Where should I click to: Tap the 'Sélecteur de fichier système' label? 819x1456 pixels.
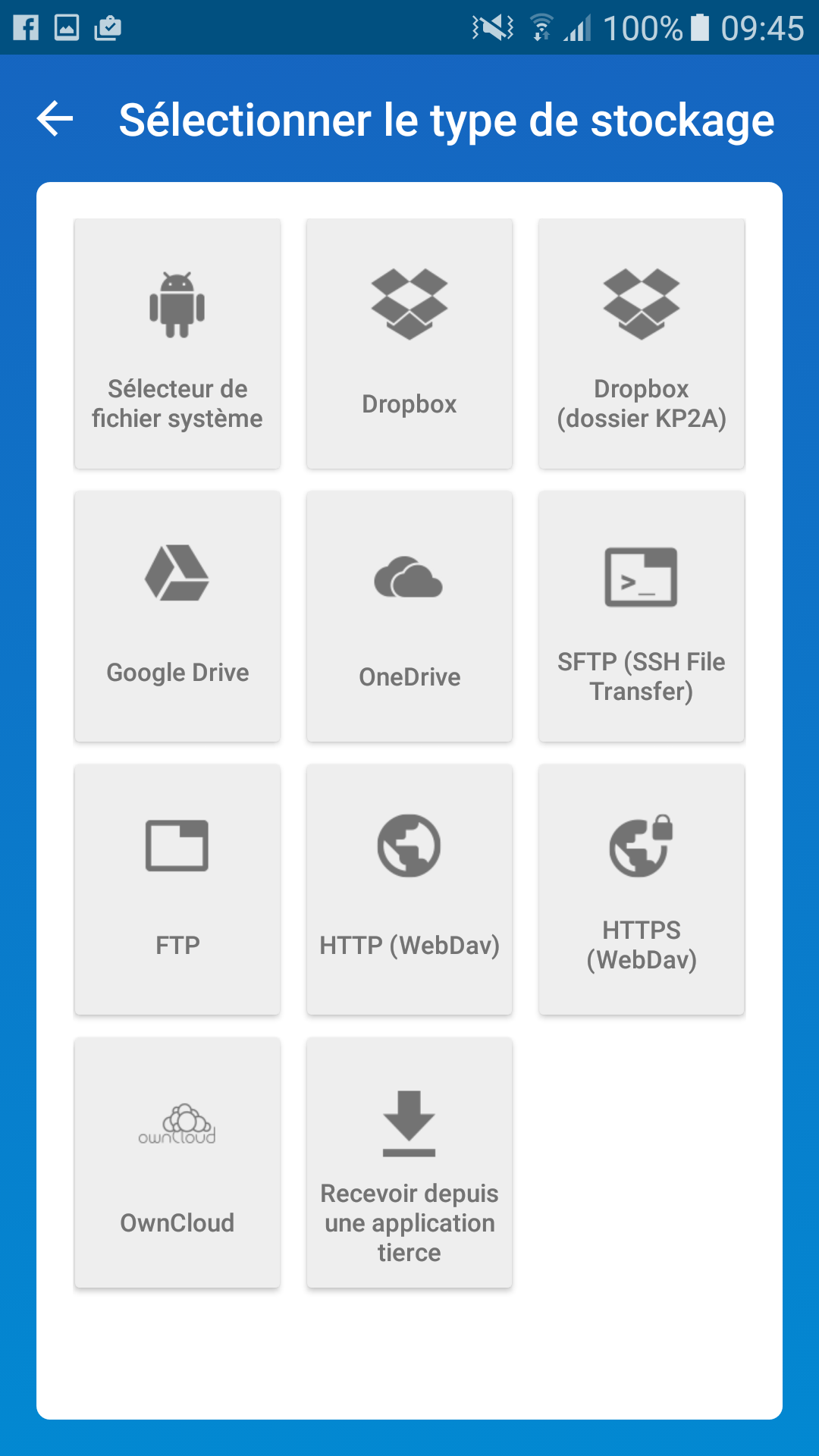click(x=177, y=403)
